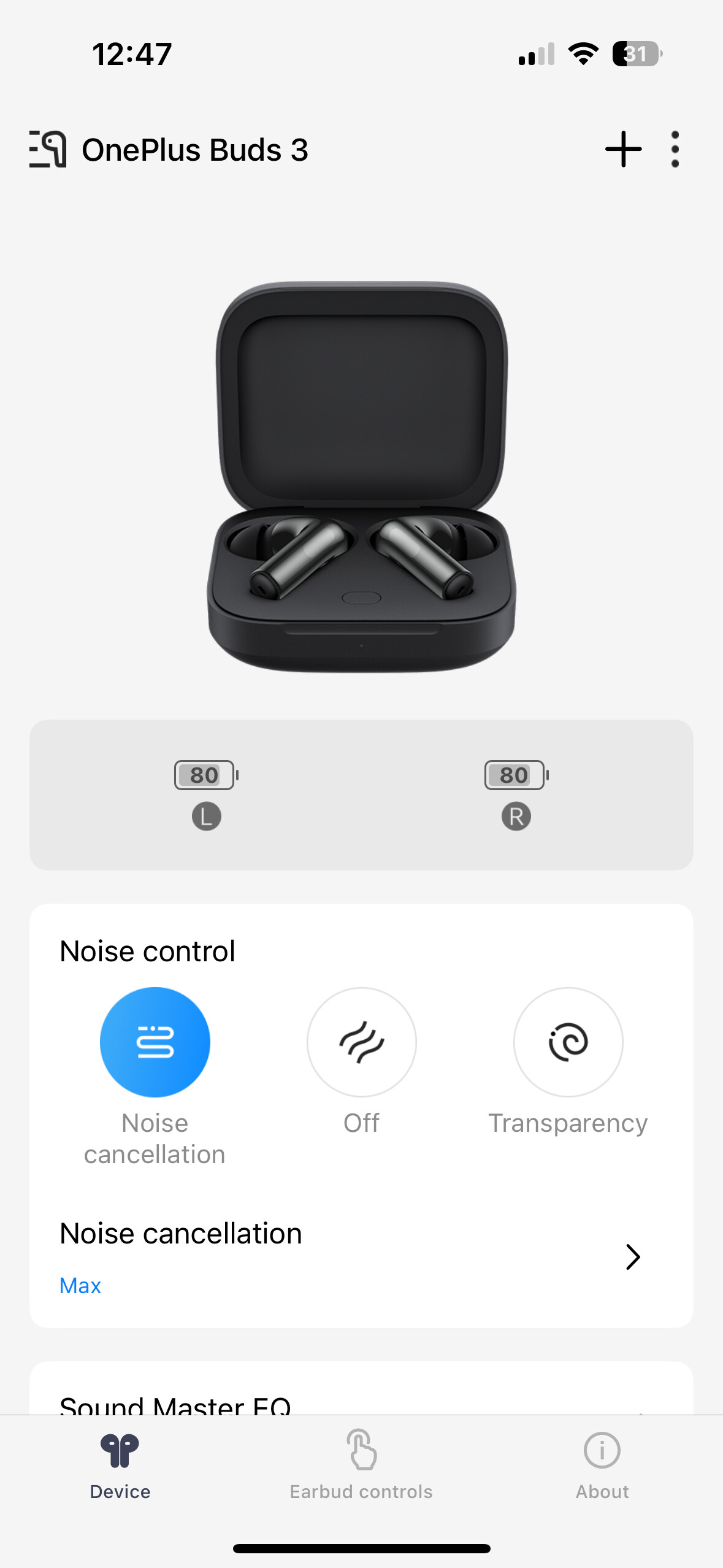
Task: Open the three-dot overflow menu
Action: (x=675, y=149)
